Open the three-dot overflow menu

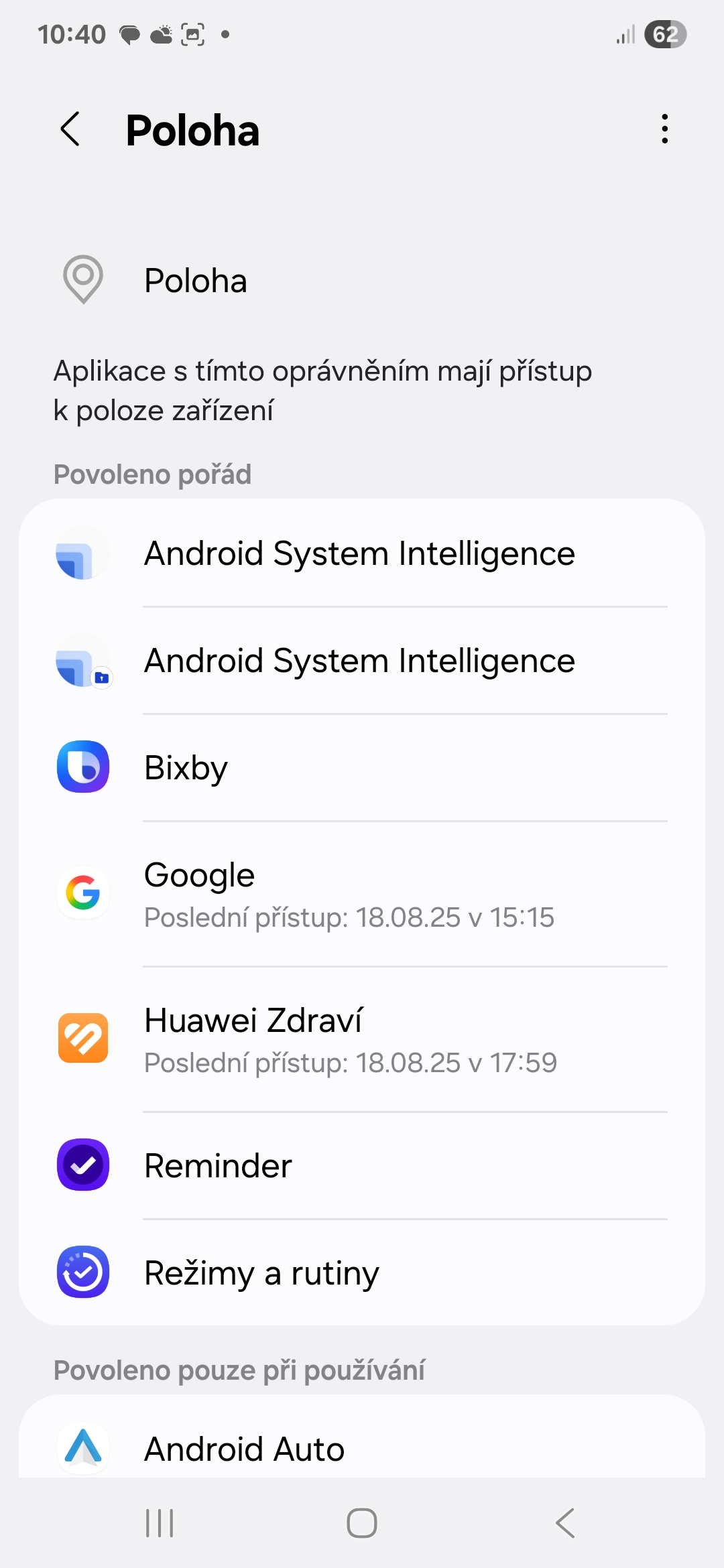[x=664, y=129]
